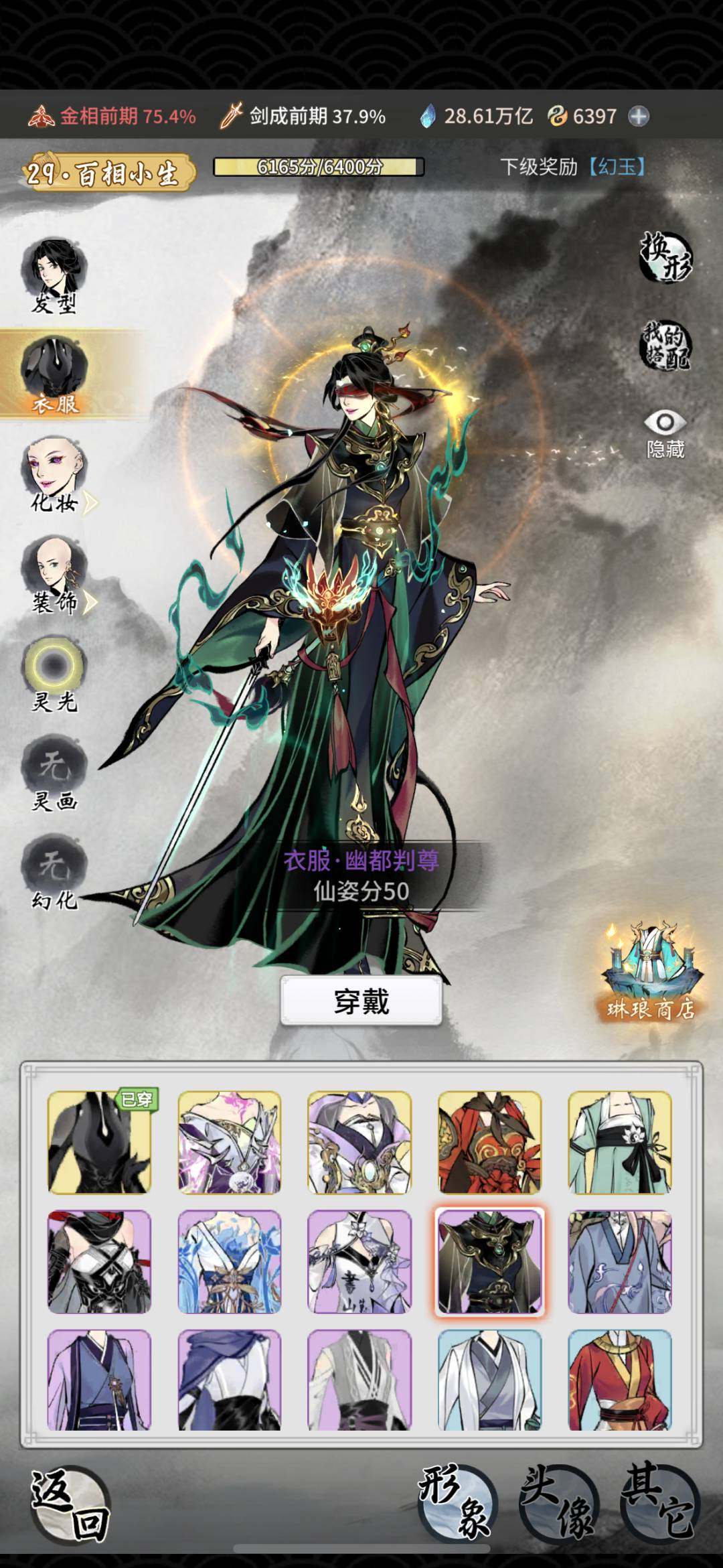723x1568 pixels.
Task: Select the 装饰 accessories category
Action: [54, 575]
